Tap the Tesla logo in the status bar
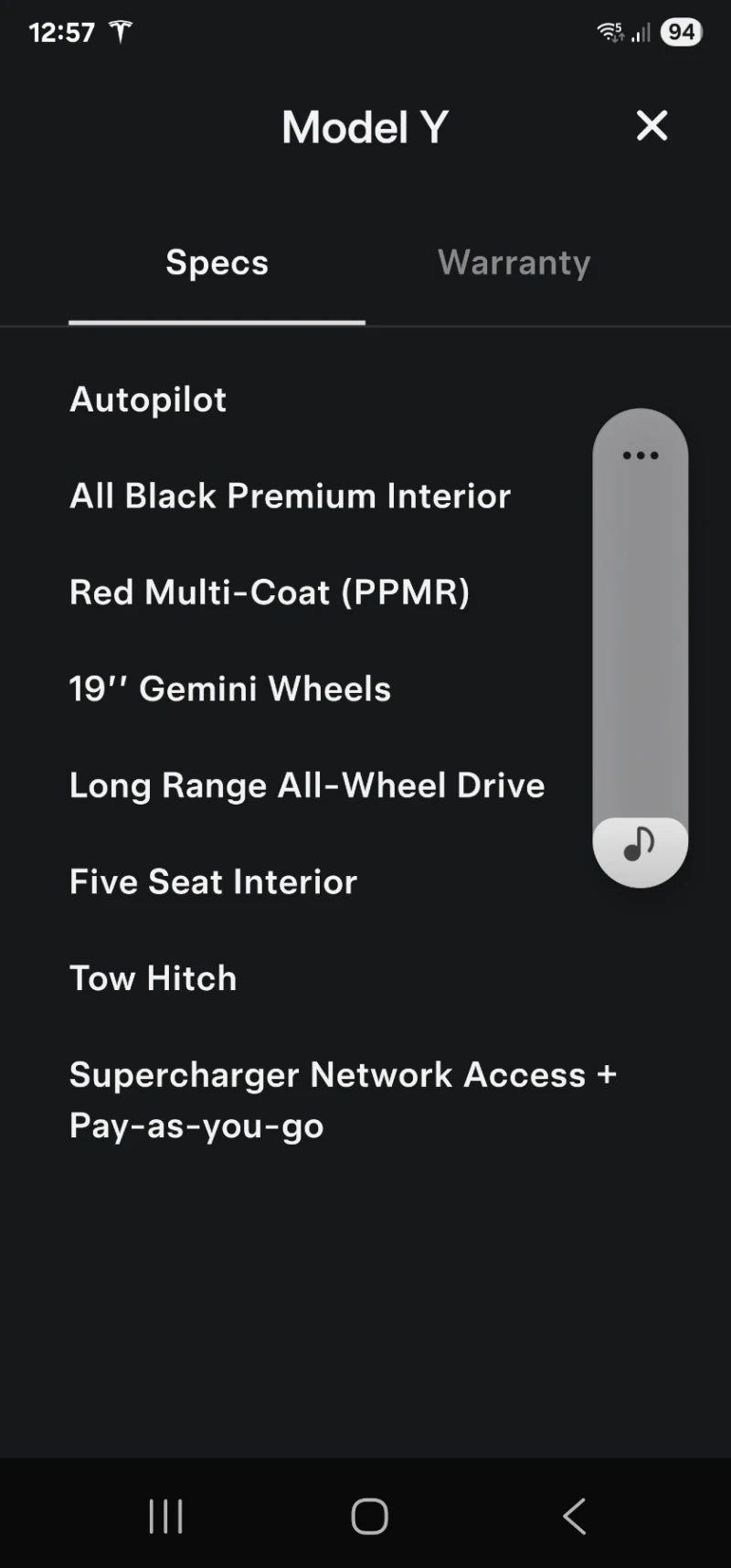This screenshot has height=1568, width=731. [x=119, y=31]
